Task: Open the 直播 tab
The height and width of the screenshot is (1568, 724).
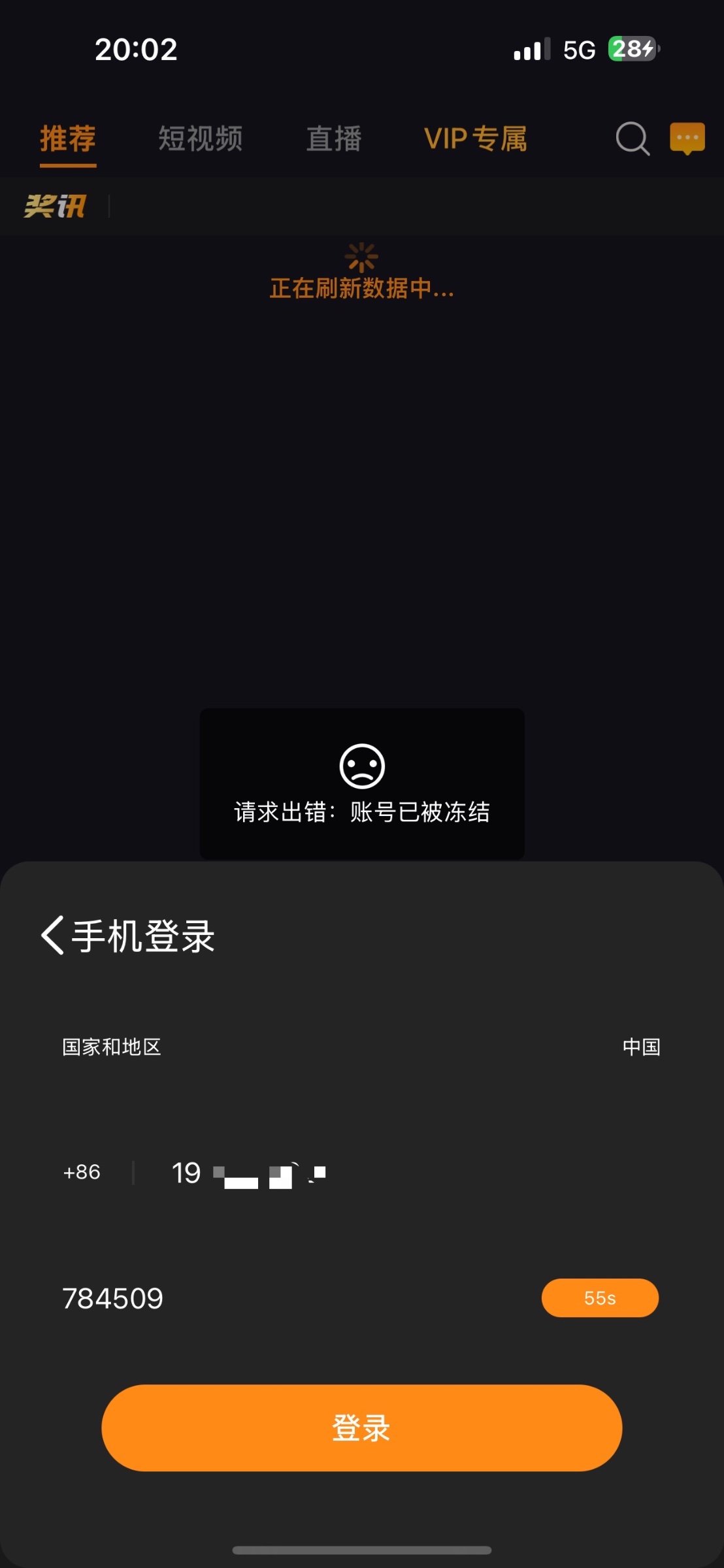Action: 334,139
